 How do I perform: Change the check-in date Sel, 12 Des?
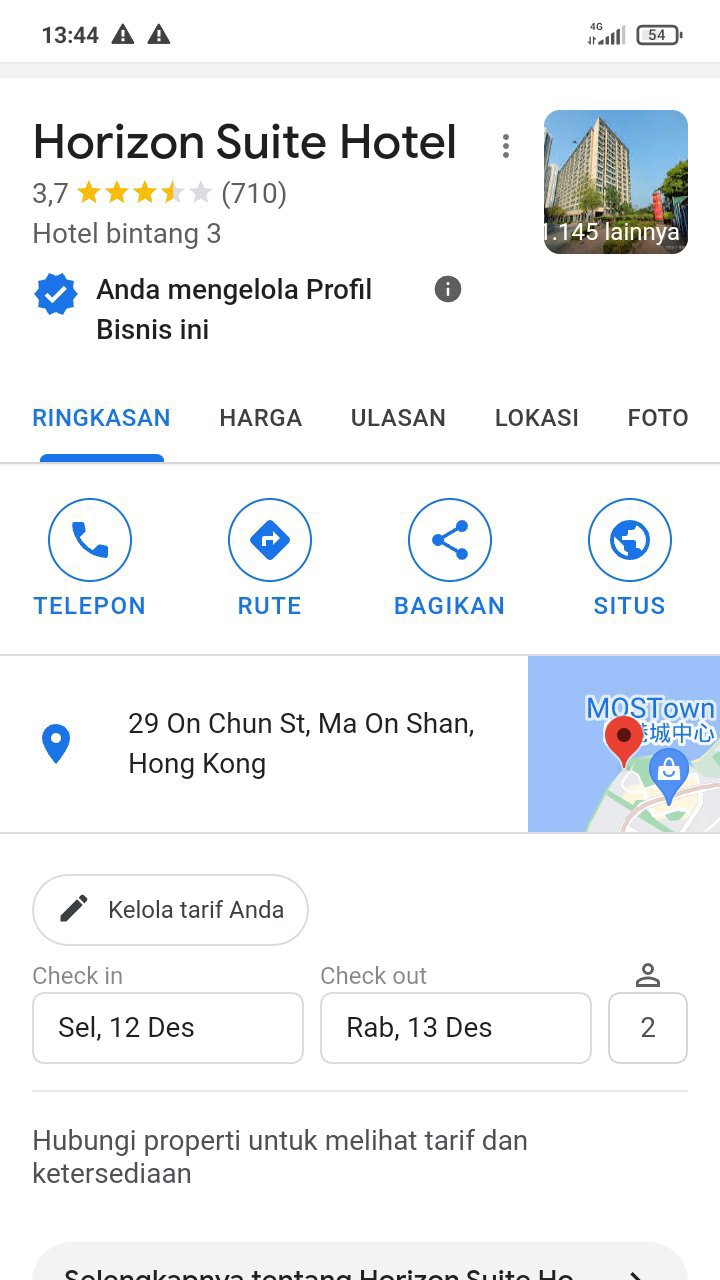(168, 1028)
